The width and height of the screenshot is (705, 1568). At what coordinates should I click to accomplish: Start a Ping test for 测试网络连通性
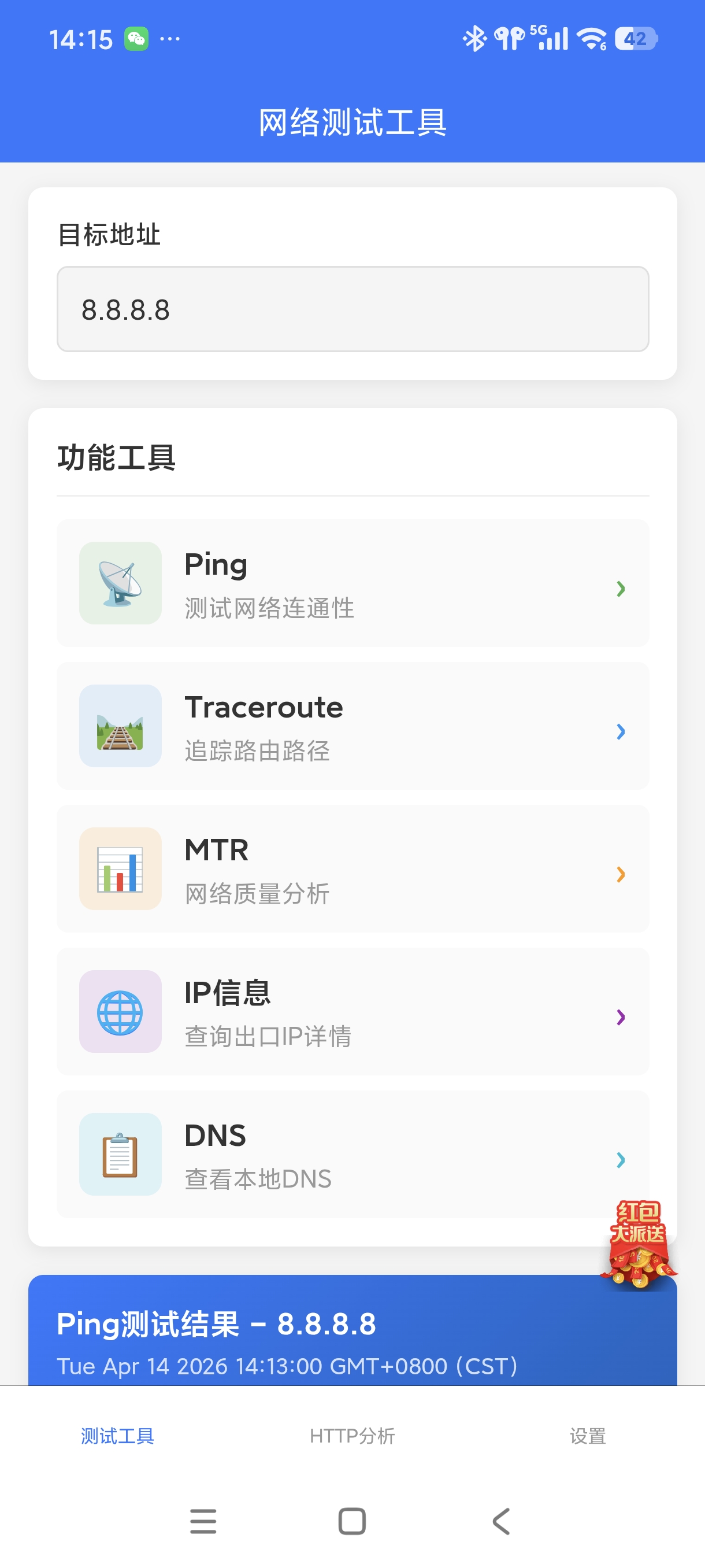352,583
